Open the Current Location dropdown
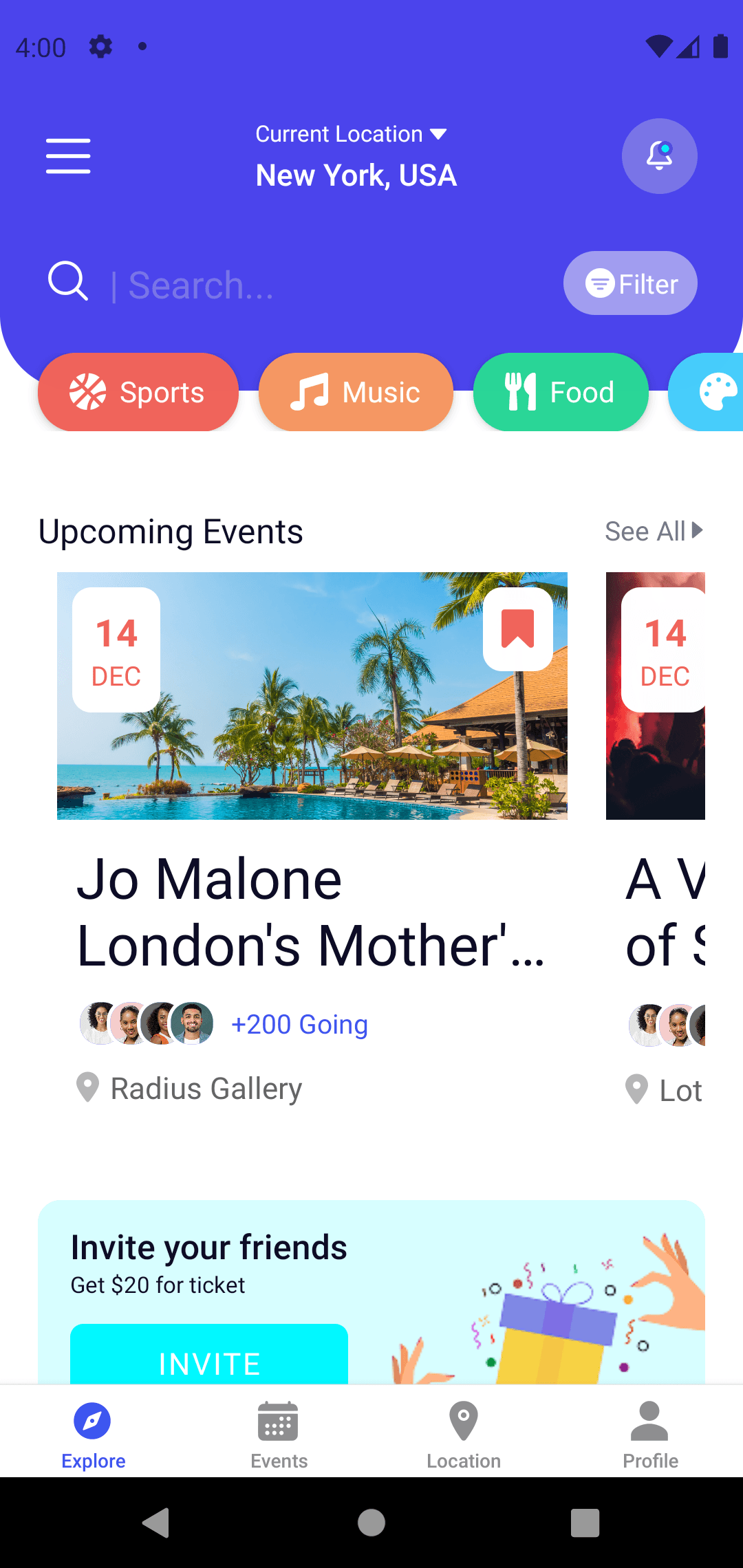 tap(352, 133)
